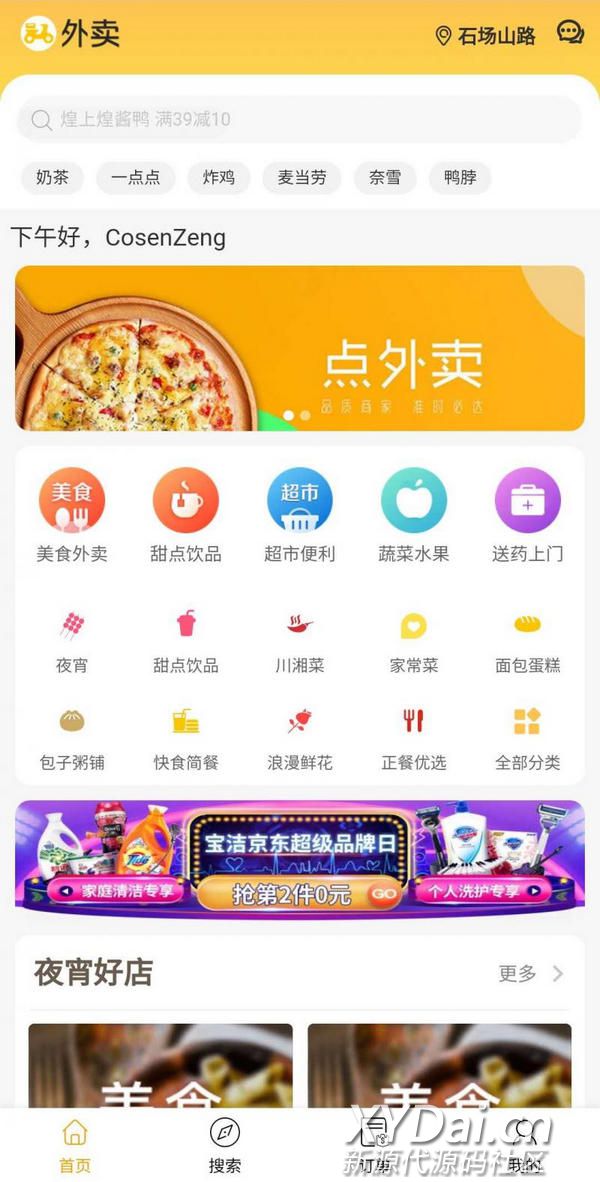The width and height of the screenshot is (600, 1182).
Task: Switch to the 搜索 tab
Action: coord(225,1145)
